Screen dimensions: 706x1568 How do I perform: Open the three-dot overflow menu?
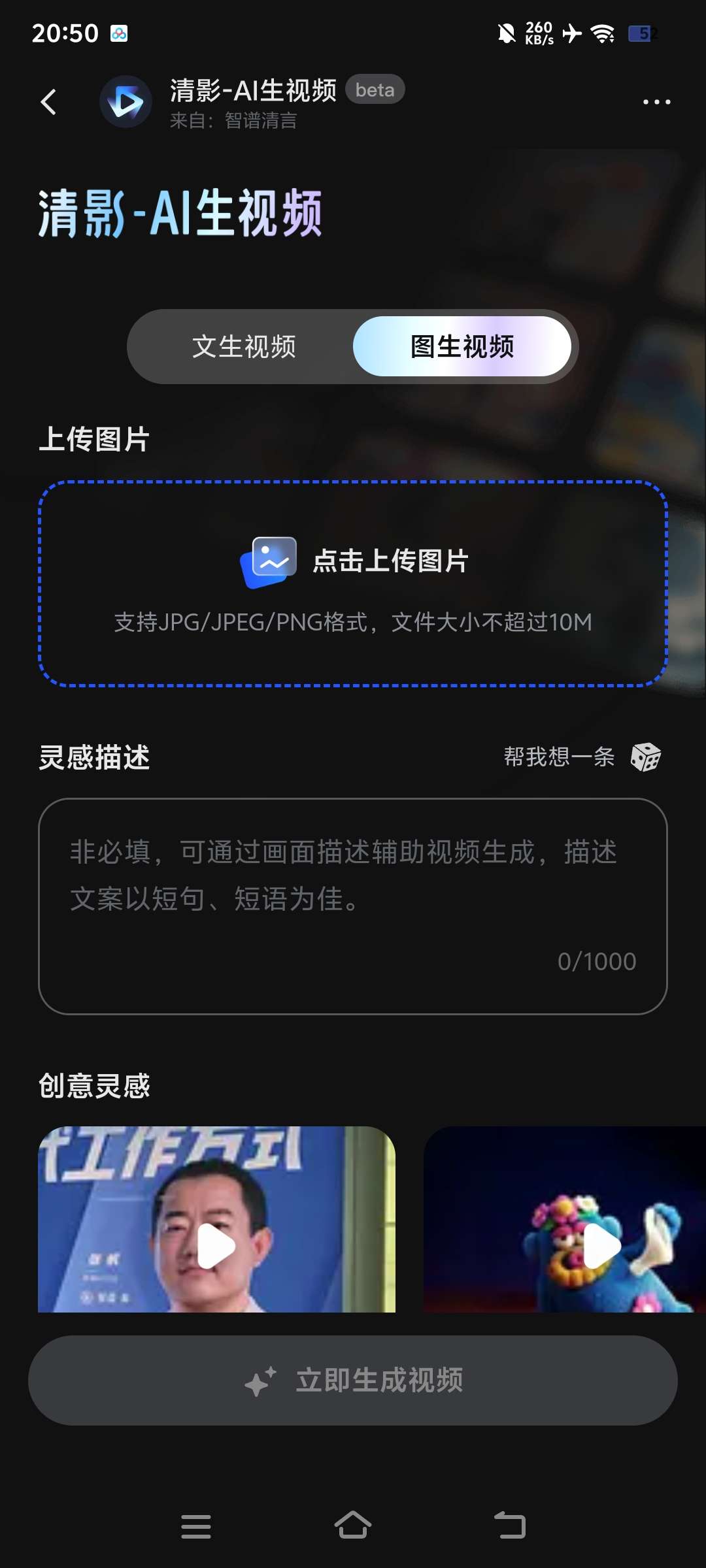[x=656, y=102]
